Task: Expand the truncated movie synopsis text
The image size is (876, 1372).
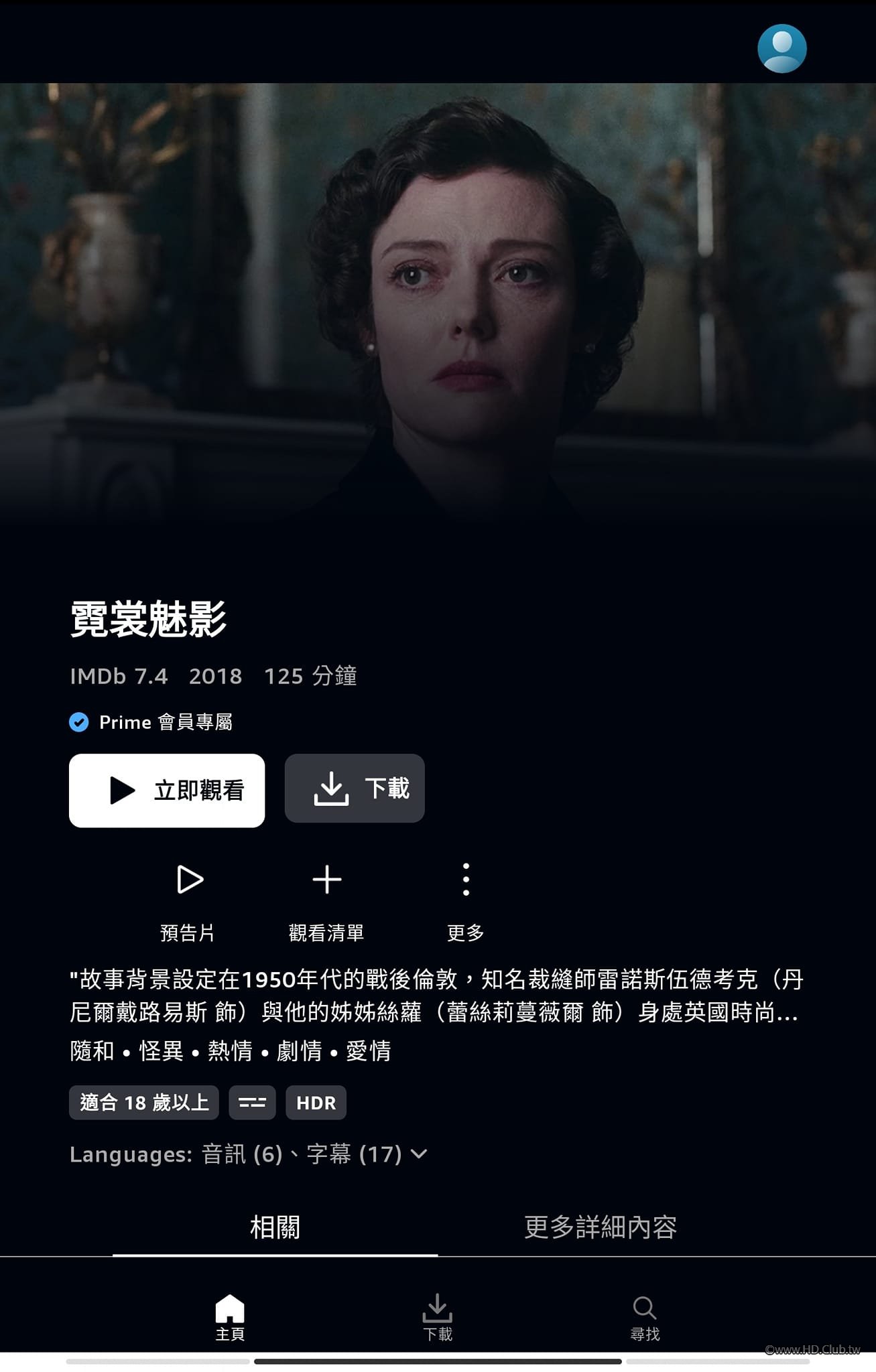Action: pos(436,996)
